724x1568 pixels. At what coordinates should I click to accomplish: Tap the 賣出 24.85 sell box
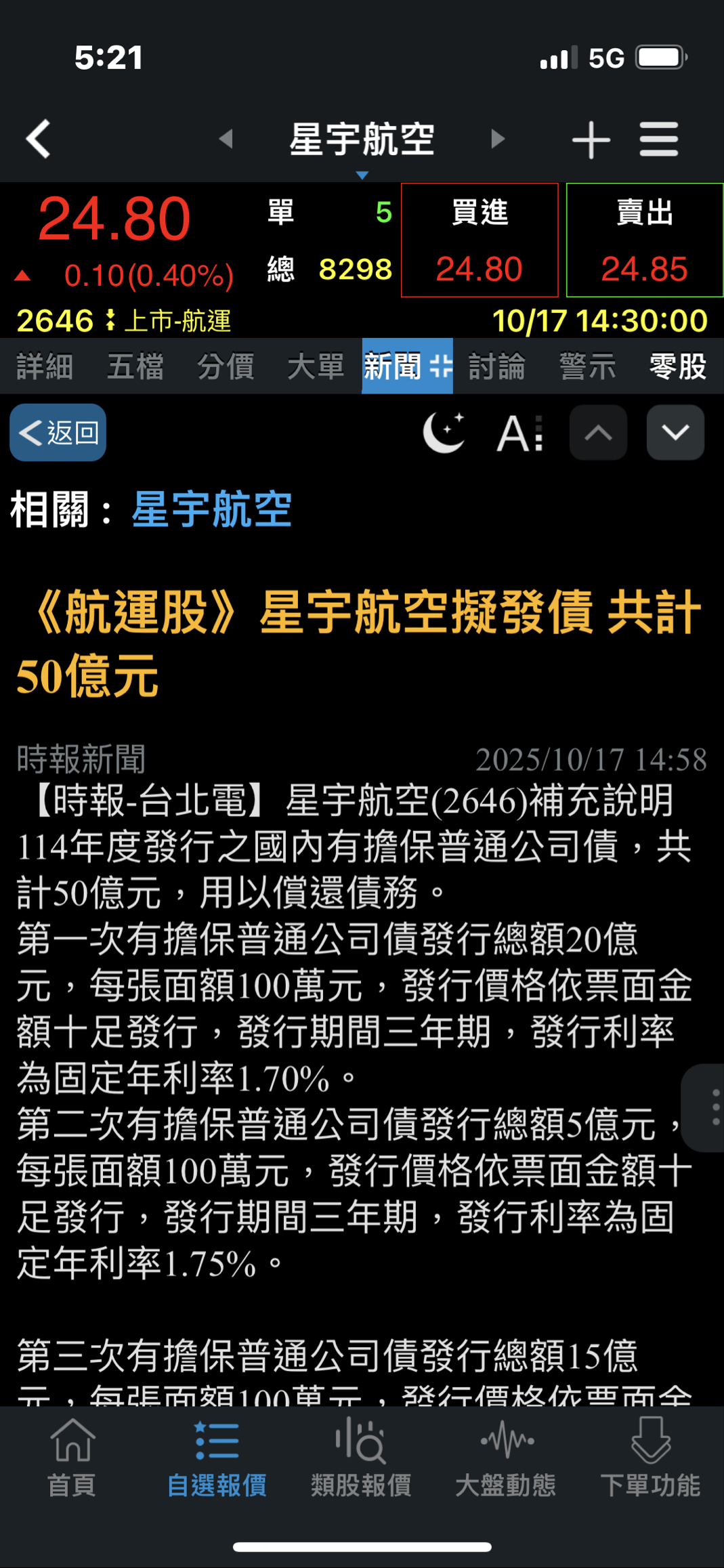(644, 240)
